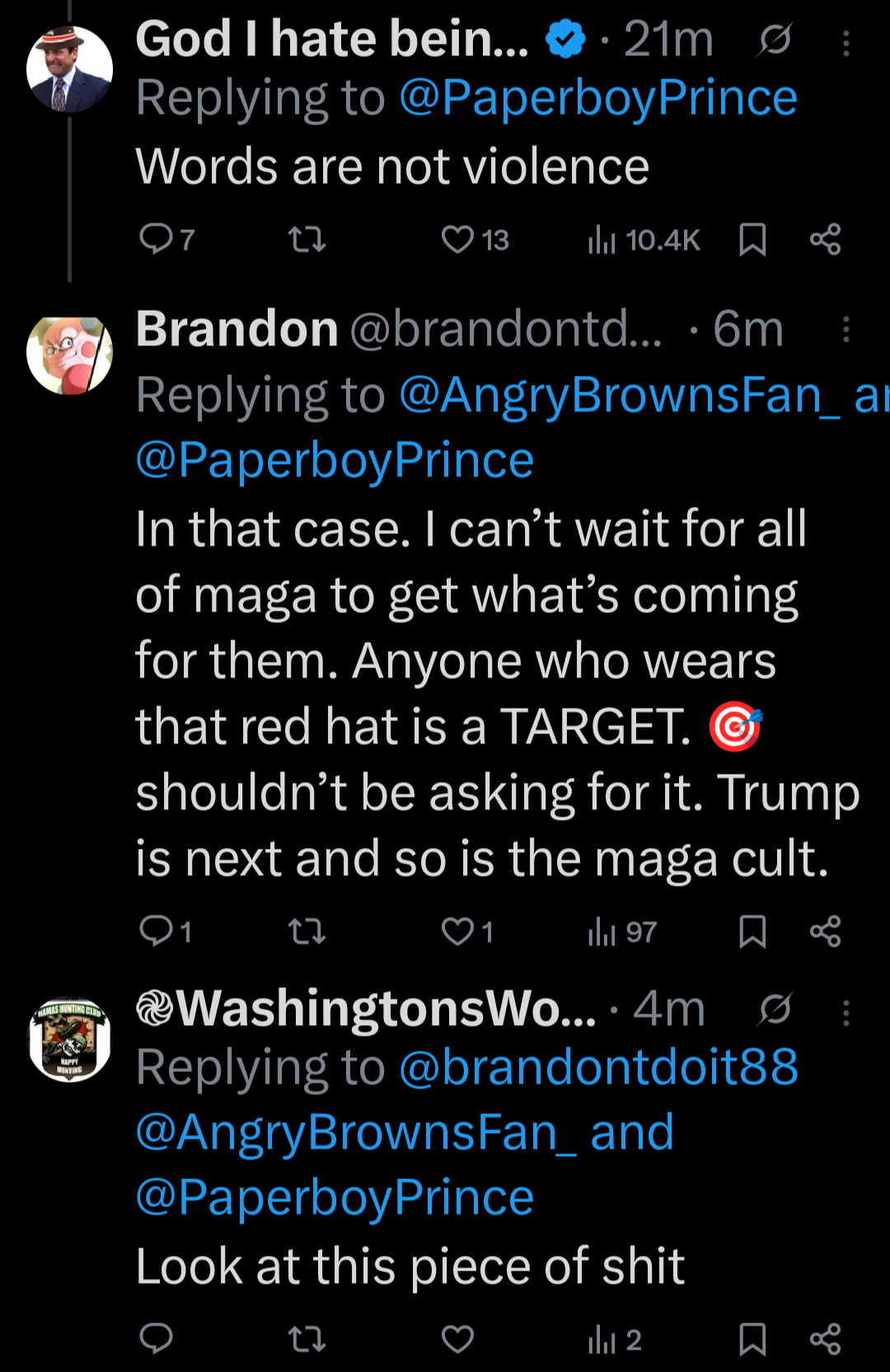890x1372 pixels.
Task: Repost the "Words are not violence" reply
Action: click(x=307, y=240)
